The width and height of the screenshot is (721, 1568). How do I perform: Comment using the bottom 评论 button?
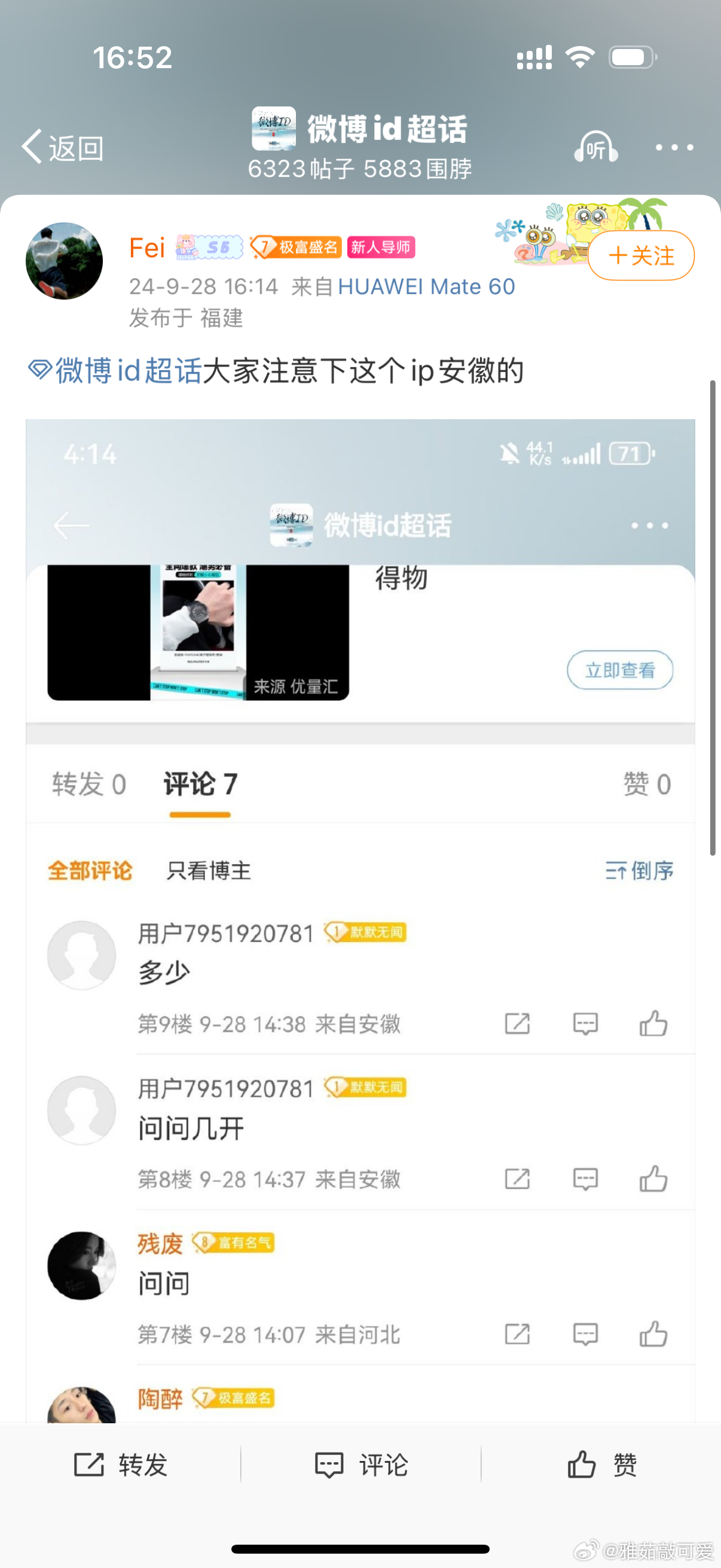pos(361,1465)
